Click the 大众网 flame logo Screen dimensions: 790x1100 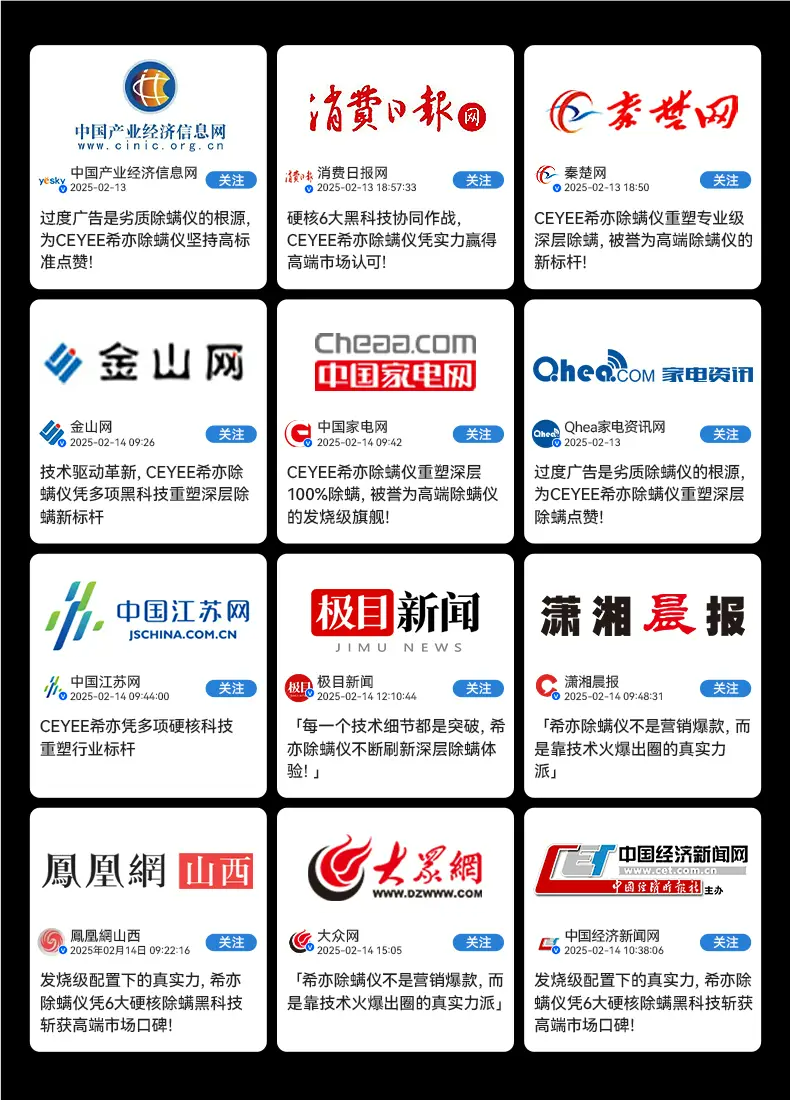[394, 865]
